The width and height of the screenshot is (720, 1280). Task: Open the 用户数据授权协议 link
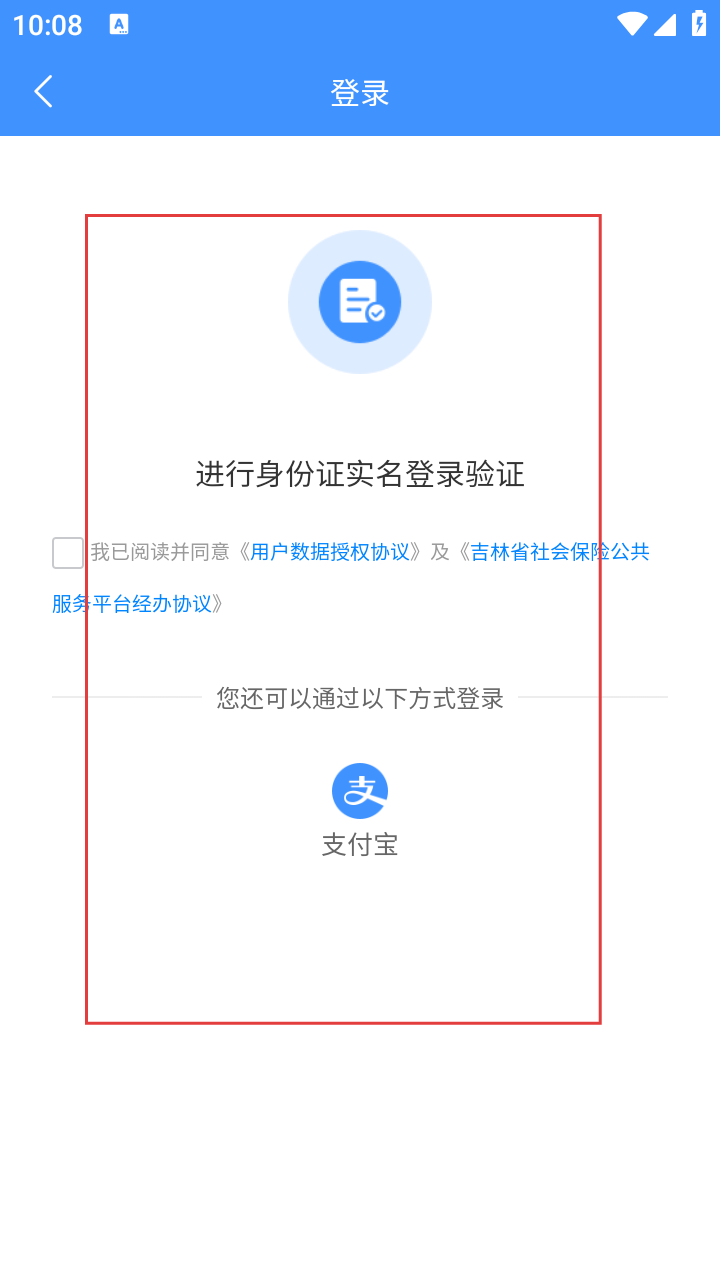330,552
